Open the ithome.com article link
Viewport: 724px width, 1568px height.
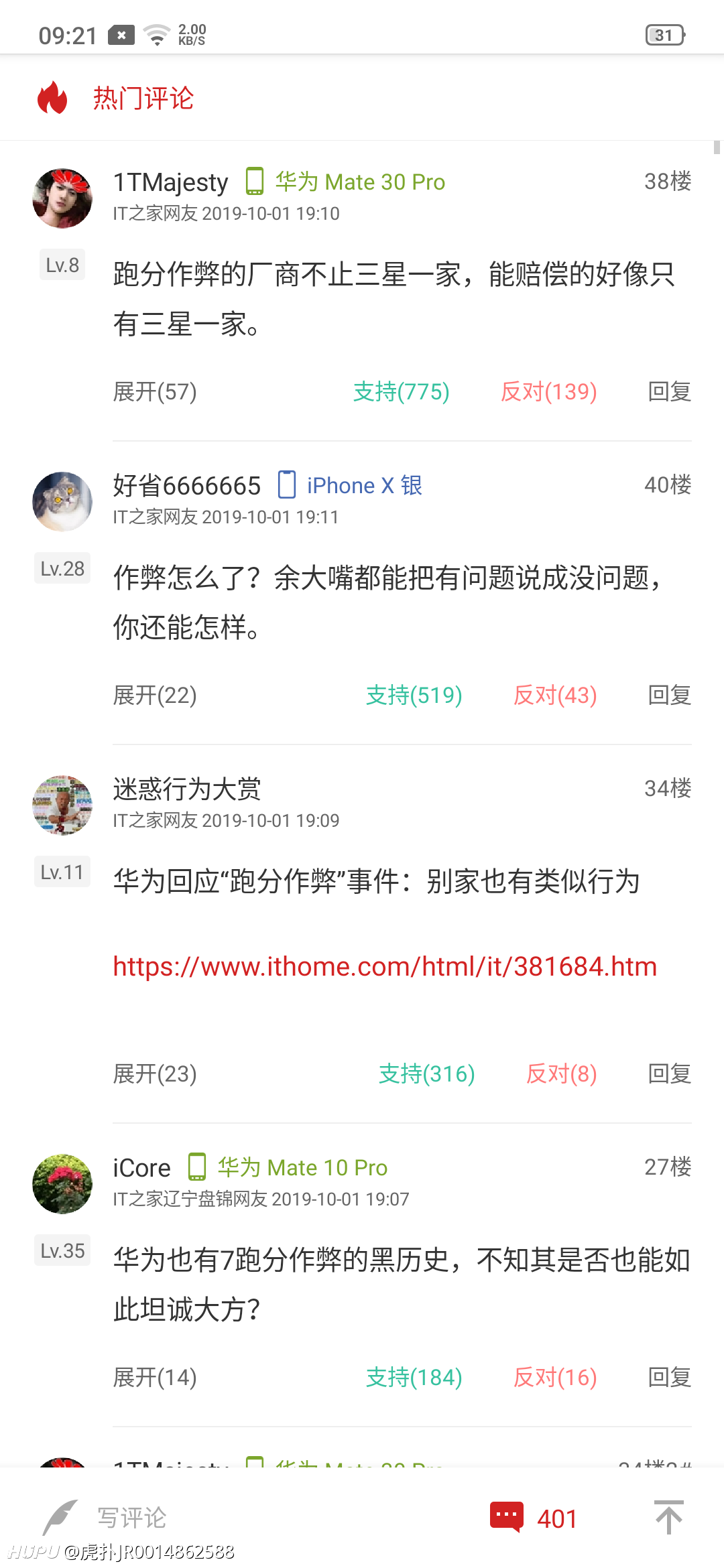(385, 967)
